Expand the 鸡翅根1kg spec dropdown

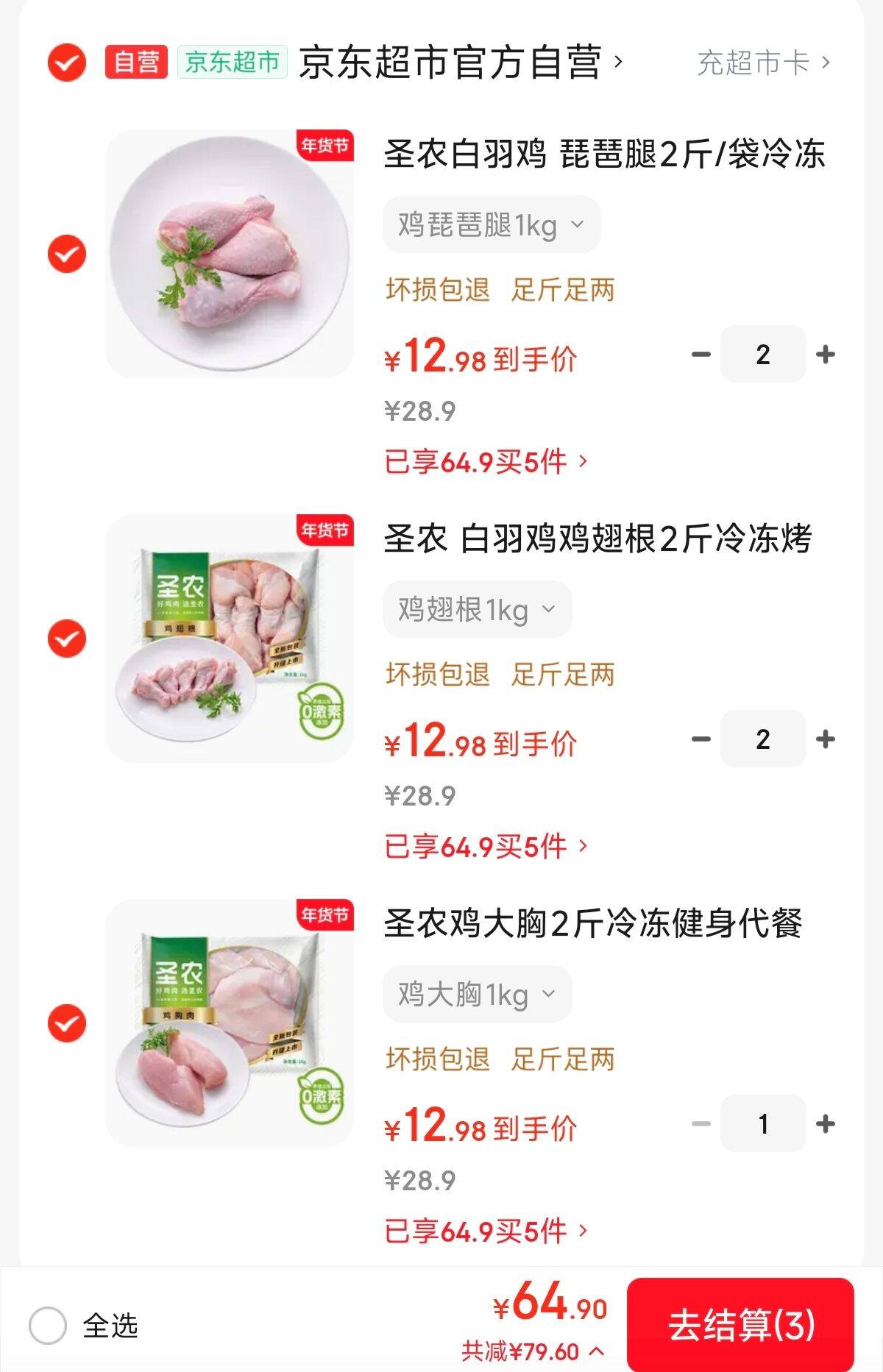point(477,610)
